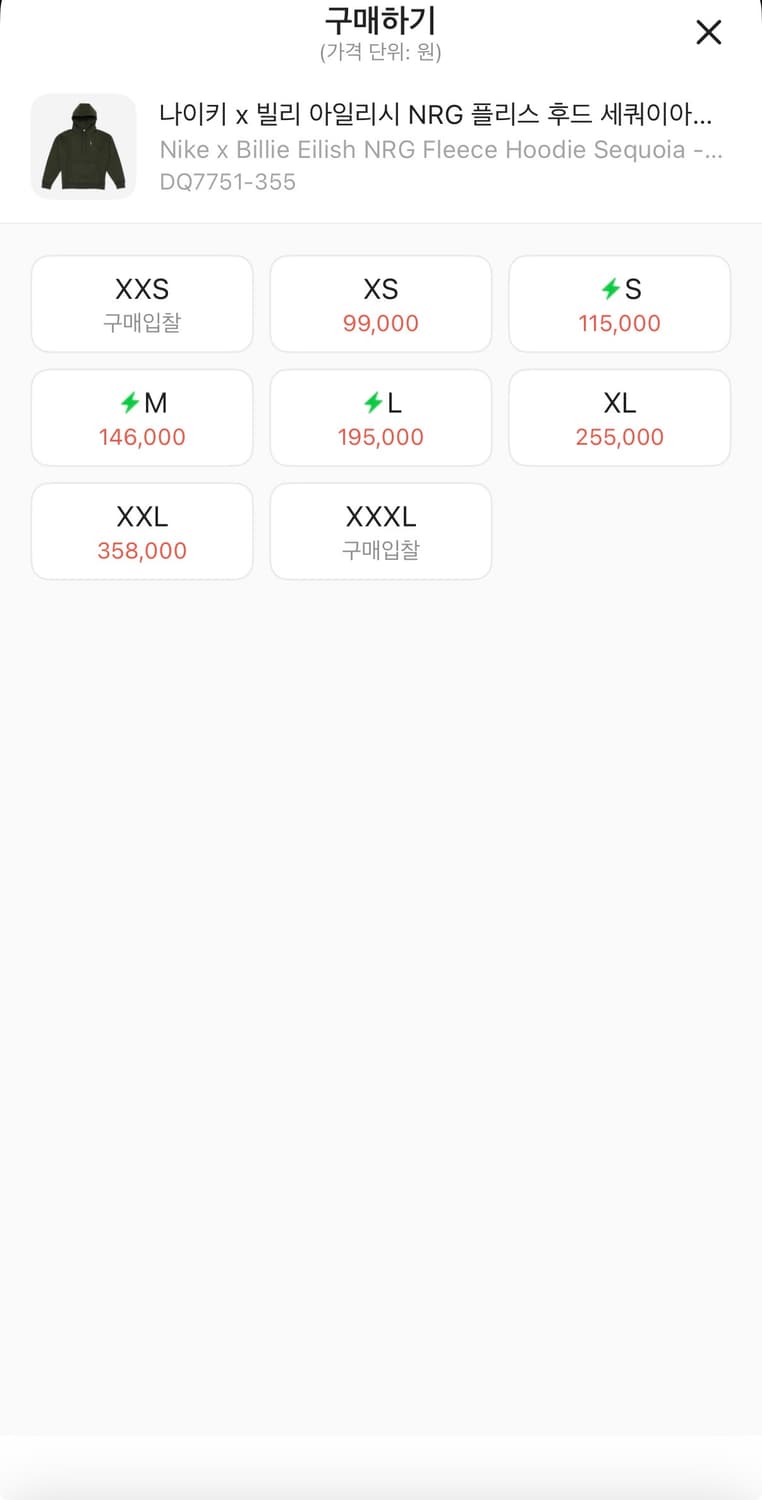Choose 구매입찰 bid option for size XXXL

(380, 531)
